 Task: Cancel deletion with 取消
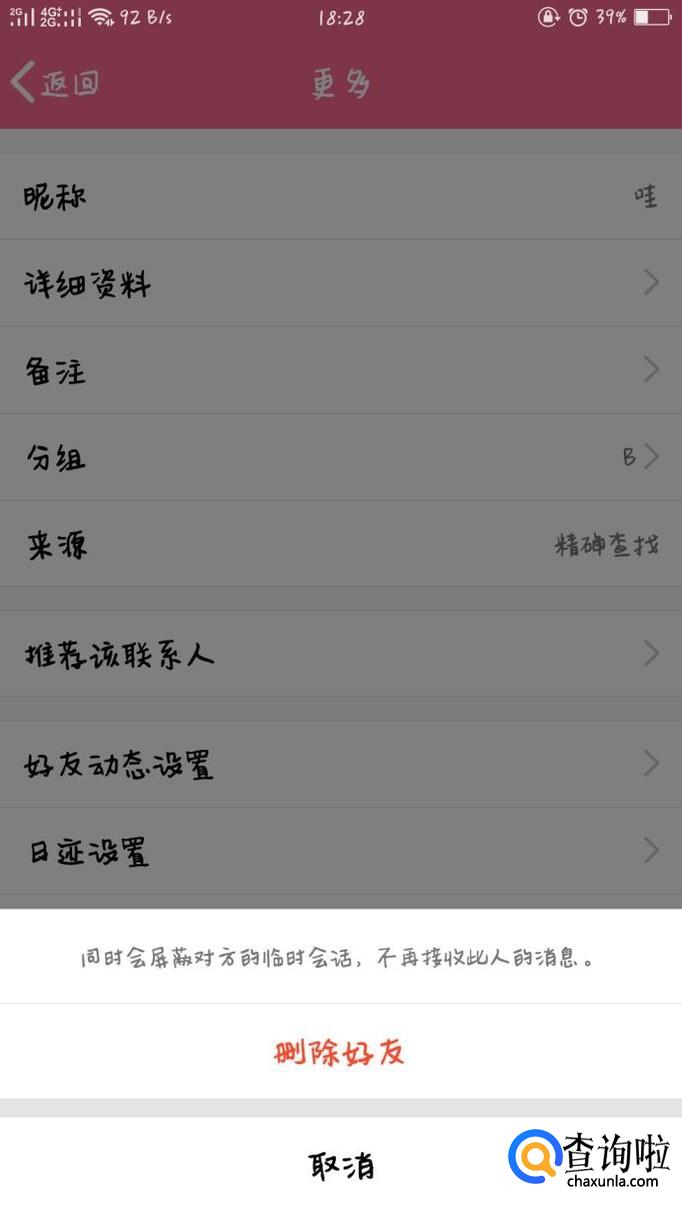pyautogui.click(x=340, y=1165)
